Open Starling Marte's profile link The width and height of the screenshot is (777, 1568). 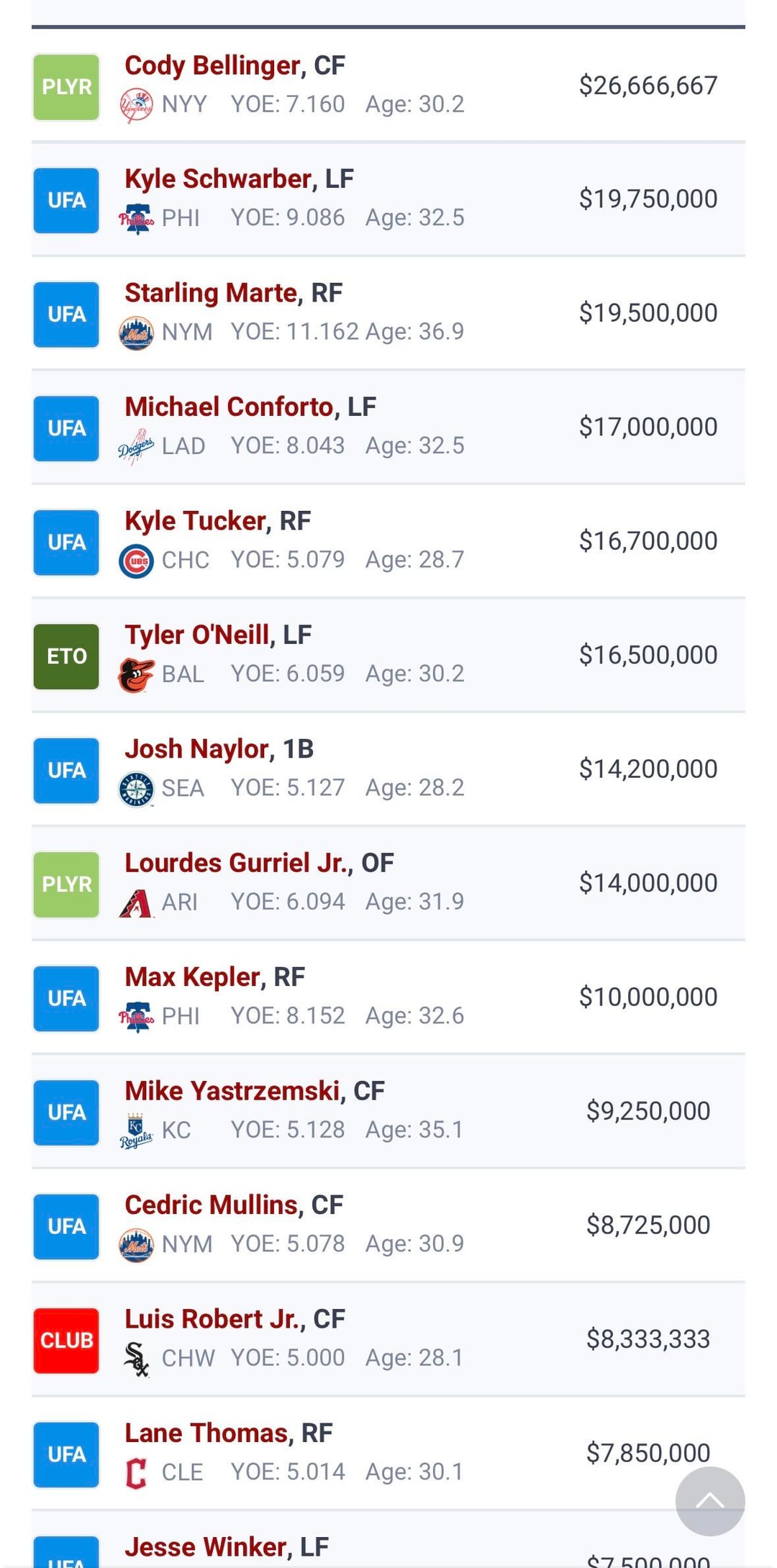click(x=210, y=293)
